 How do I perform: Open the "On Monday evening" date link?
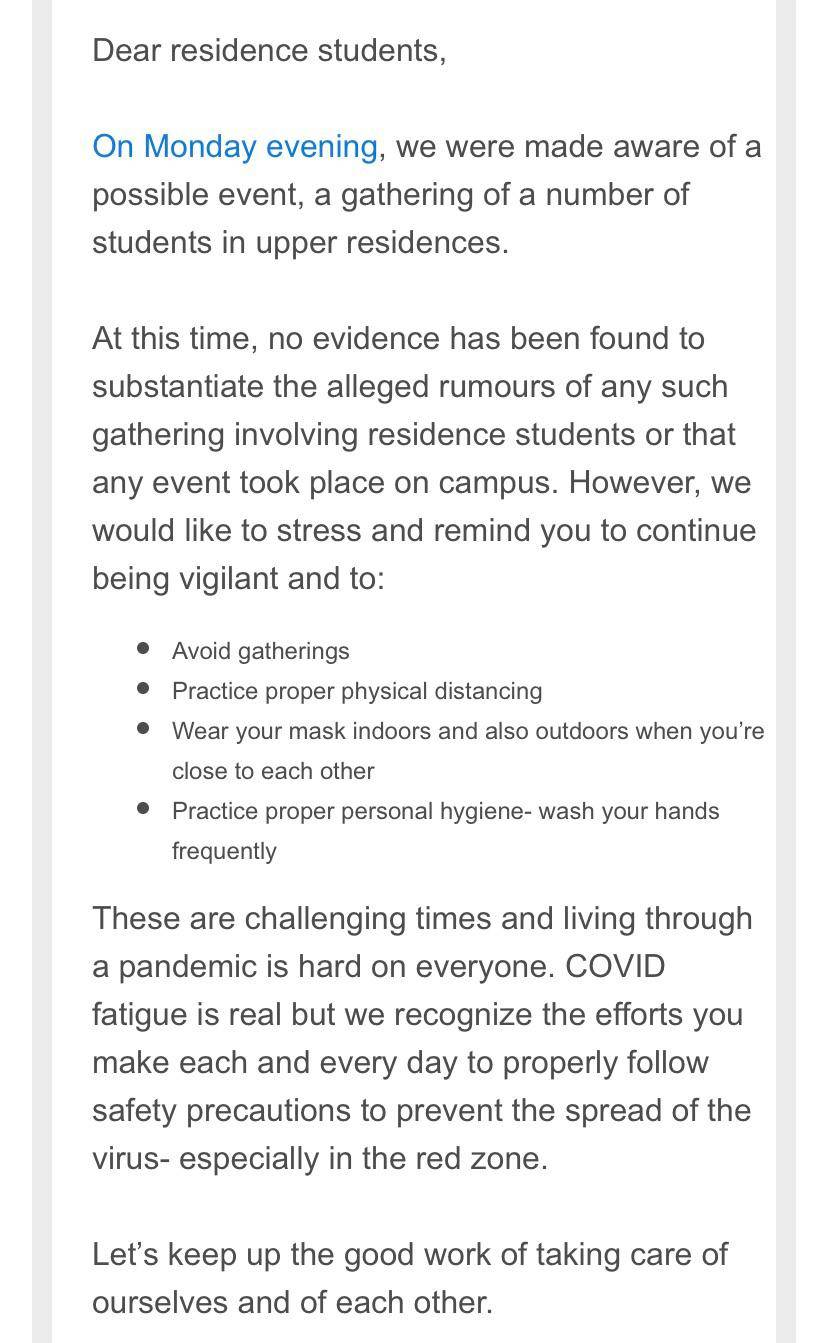(x=234, y=146)
